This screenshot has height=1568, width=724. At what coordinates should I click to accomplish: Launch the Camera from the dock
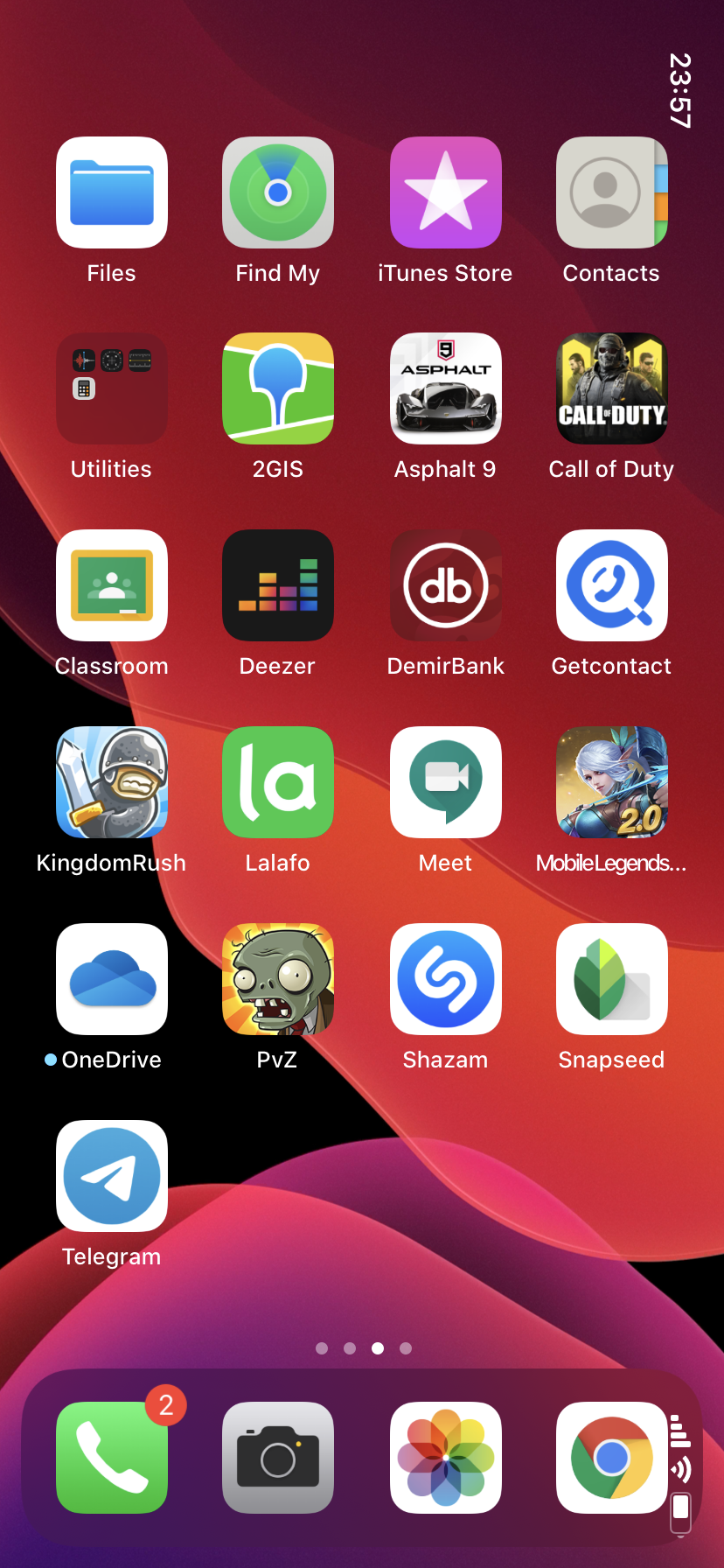(278, 1458)
